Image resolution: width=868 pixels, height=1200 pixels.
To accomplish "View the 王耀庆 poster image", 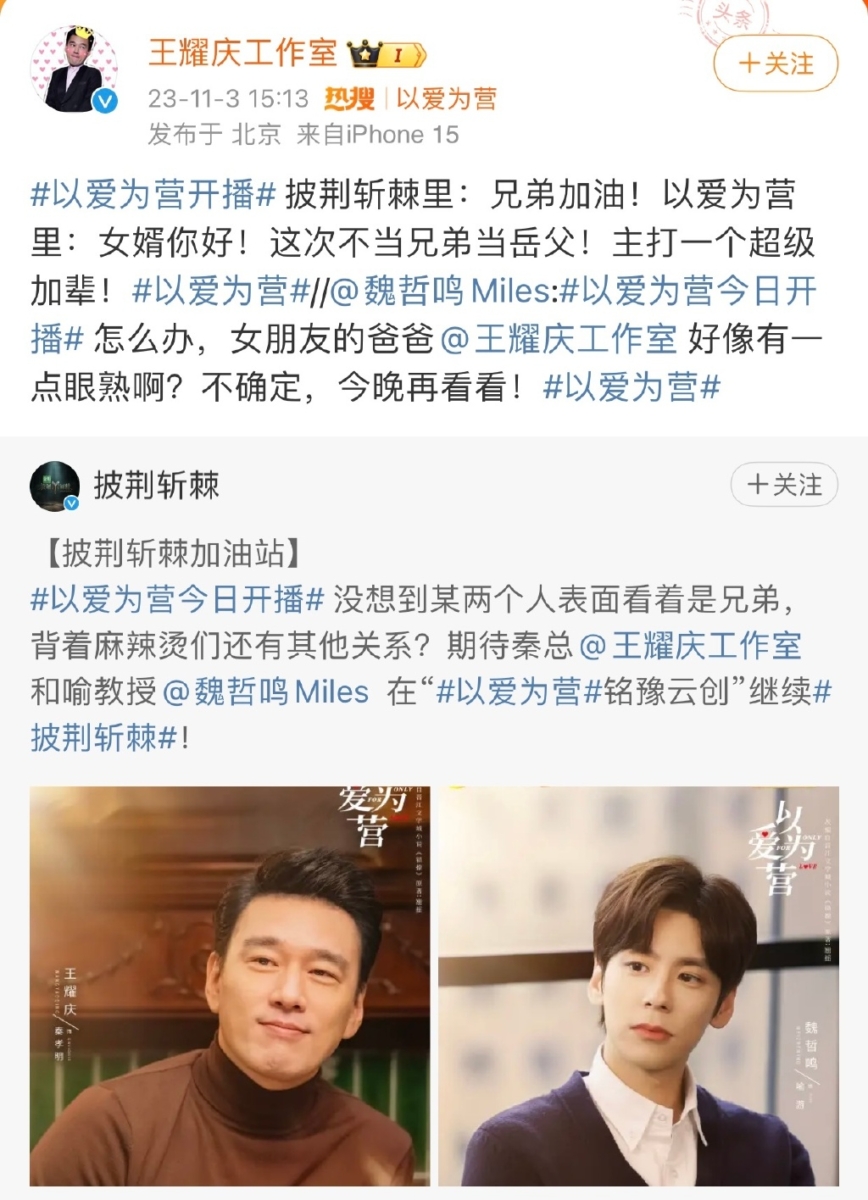I will point(229,985).
